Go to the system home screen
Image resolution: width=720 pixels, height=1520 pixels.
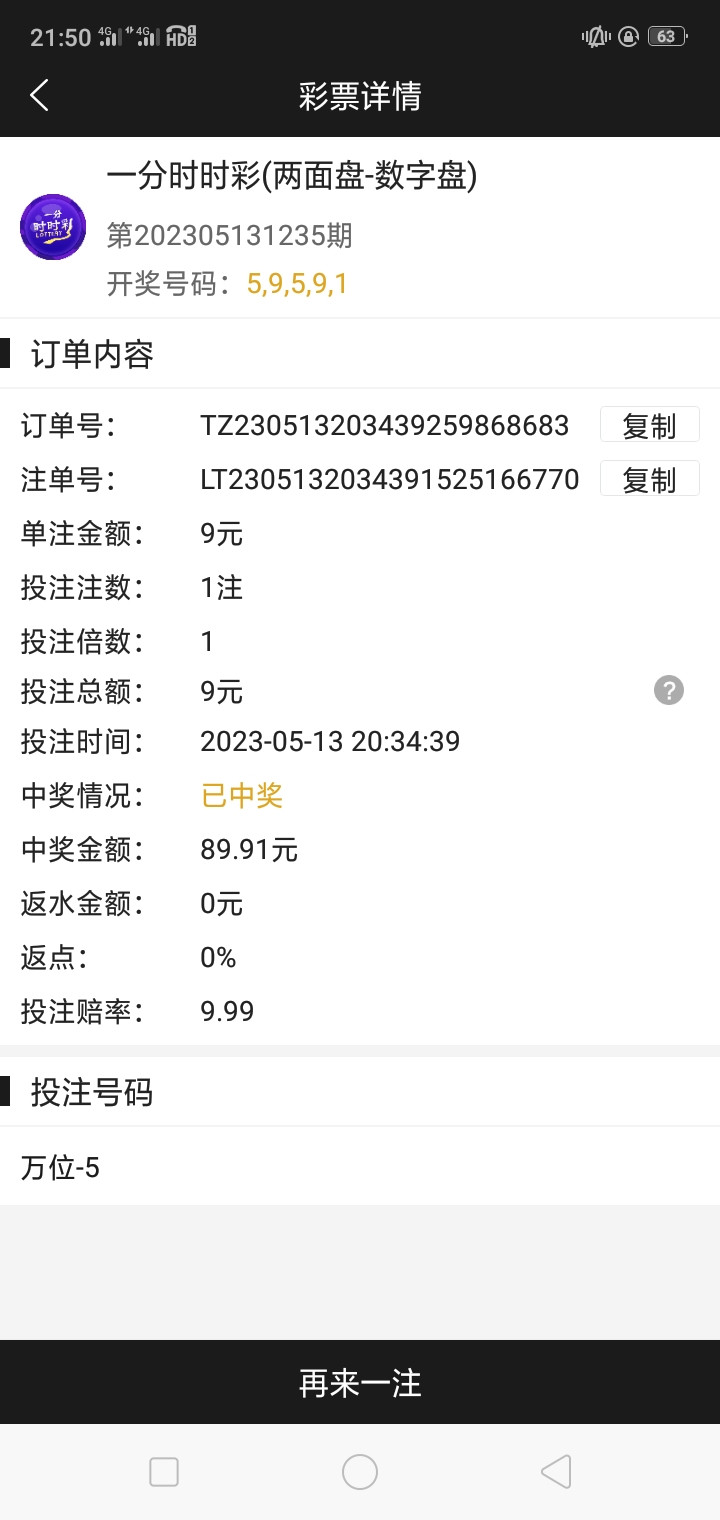[x=360, y=1472]
